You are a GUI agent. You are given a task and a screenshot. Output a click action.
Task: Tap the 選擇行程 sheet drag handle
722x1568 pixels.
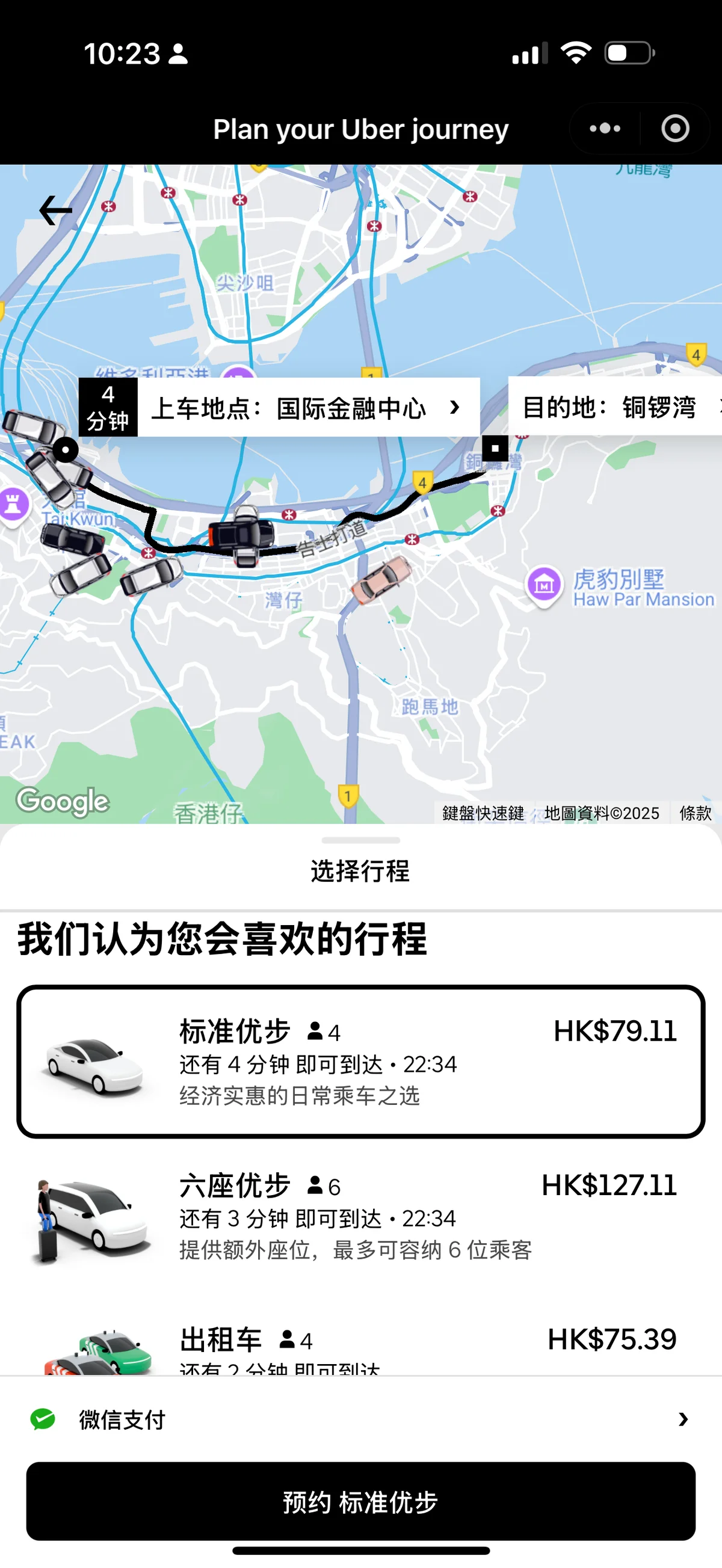pos(360,841)
